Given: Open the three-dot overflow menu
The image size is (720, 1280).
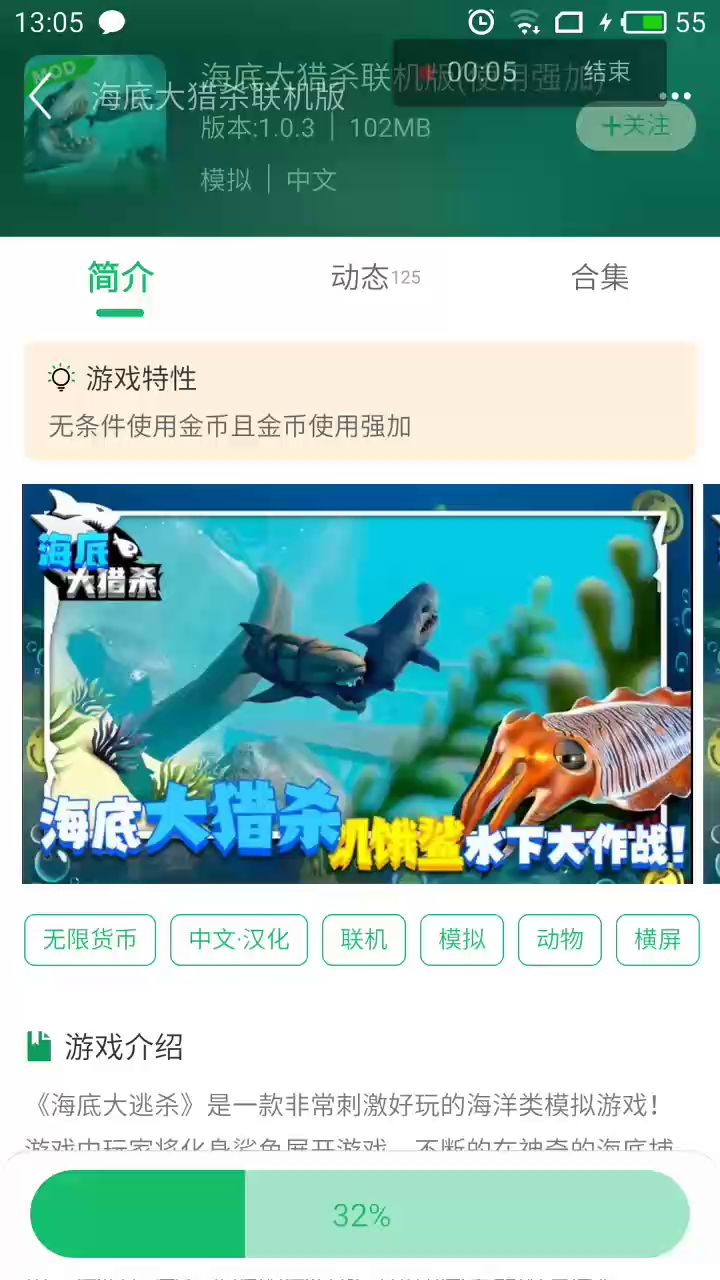Looking at the screenshot, I should pos(681,97).
